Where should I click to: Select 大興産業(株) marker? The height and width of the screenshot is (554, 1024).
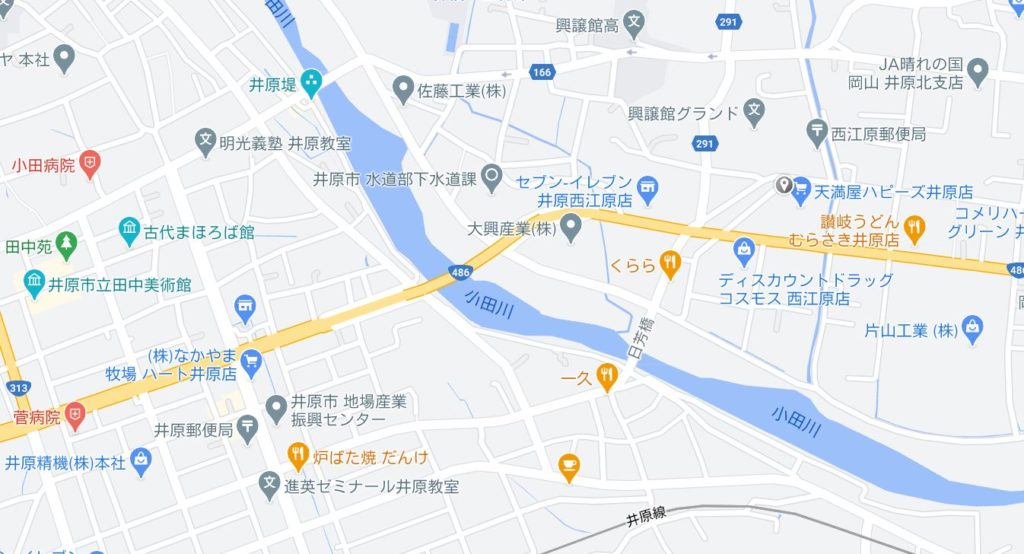click(x=571, y=230)
